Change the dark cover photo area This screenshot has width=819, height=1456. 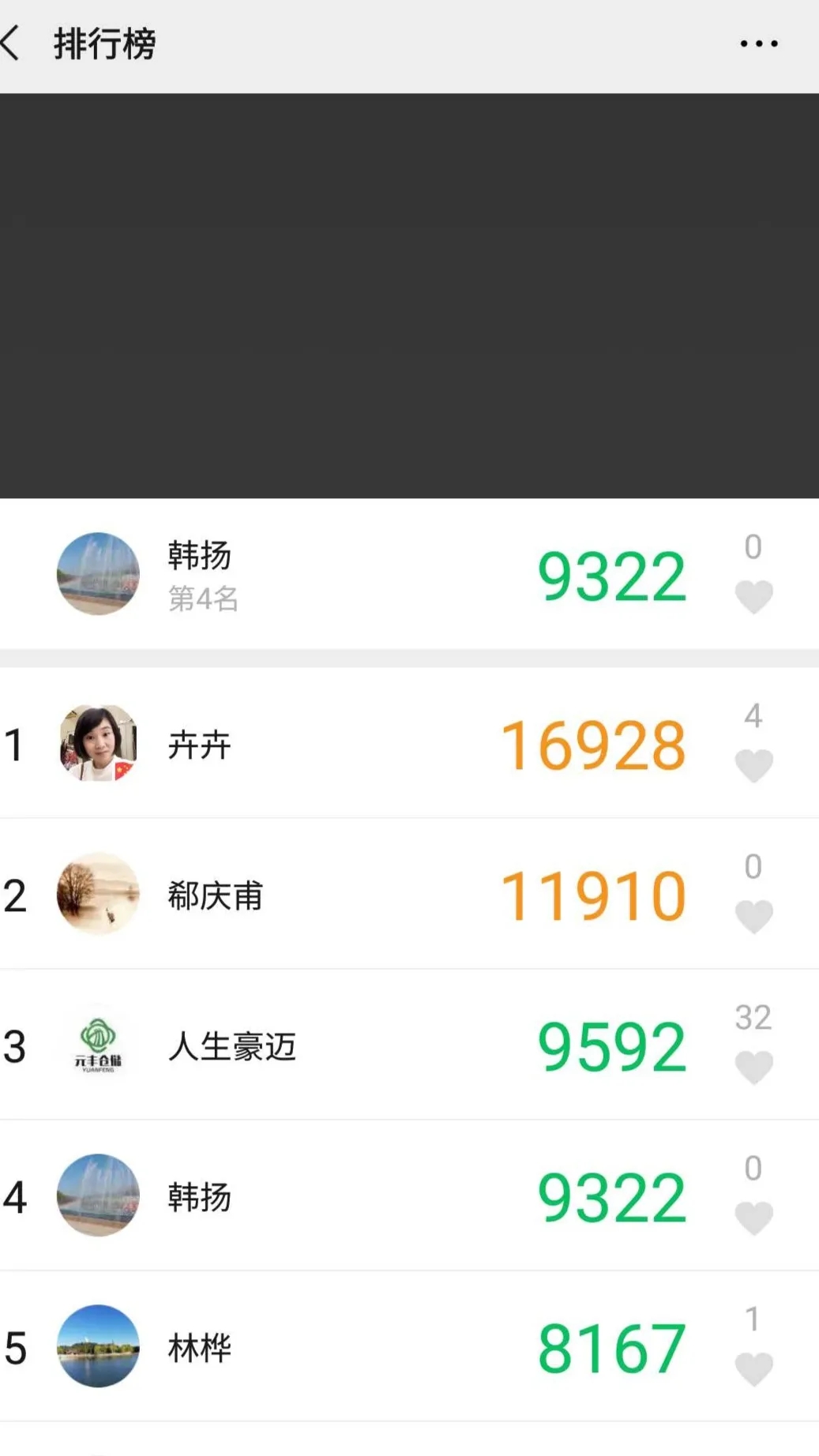409,296
